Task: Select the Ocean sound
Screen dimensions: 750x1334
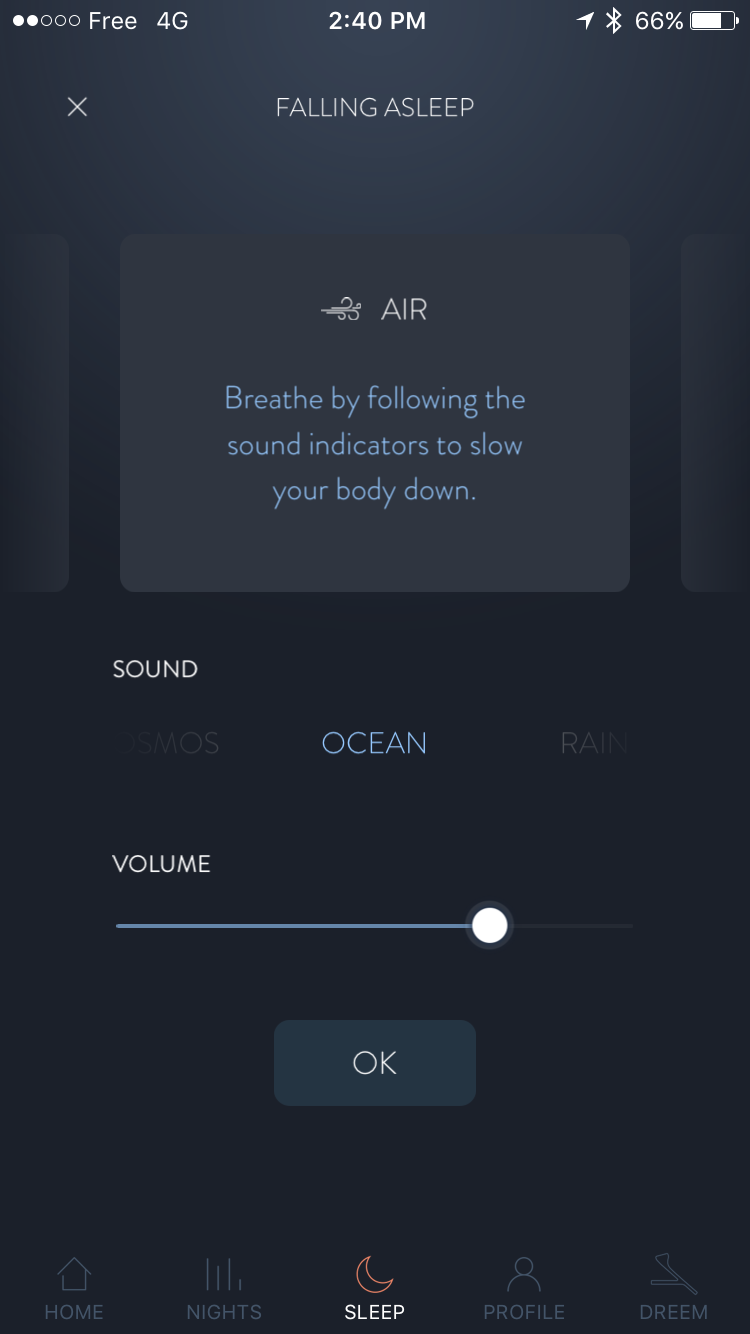Action: (x=374, y=743)
